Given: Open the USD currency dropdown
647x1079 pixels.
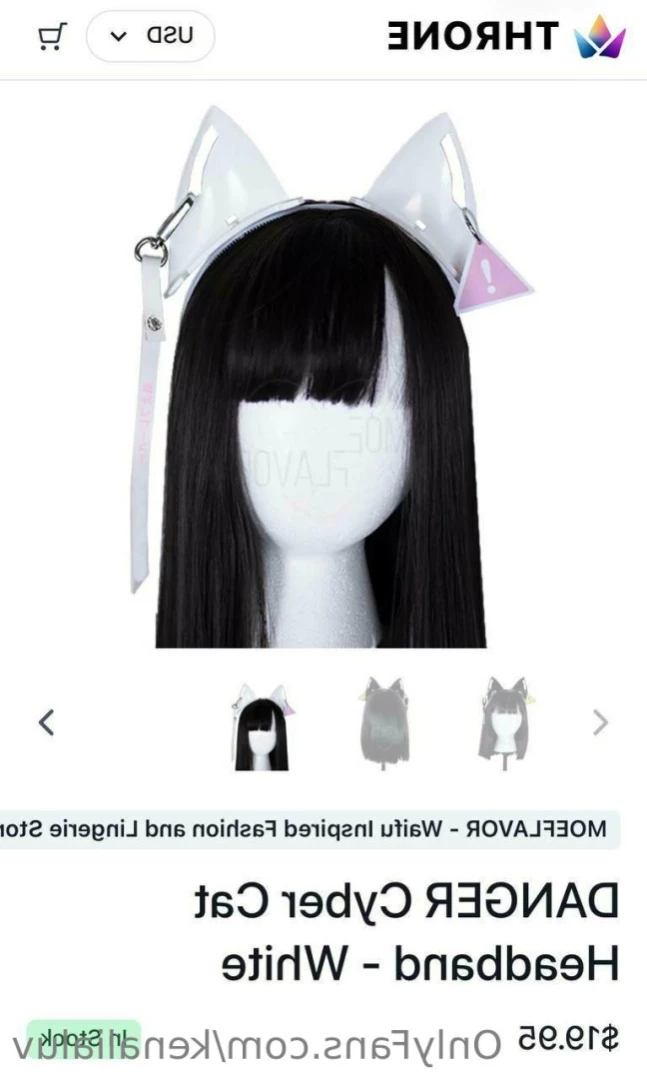Looking at the screenshot, I should [x=150, y=37].
